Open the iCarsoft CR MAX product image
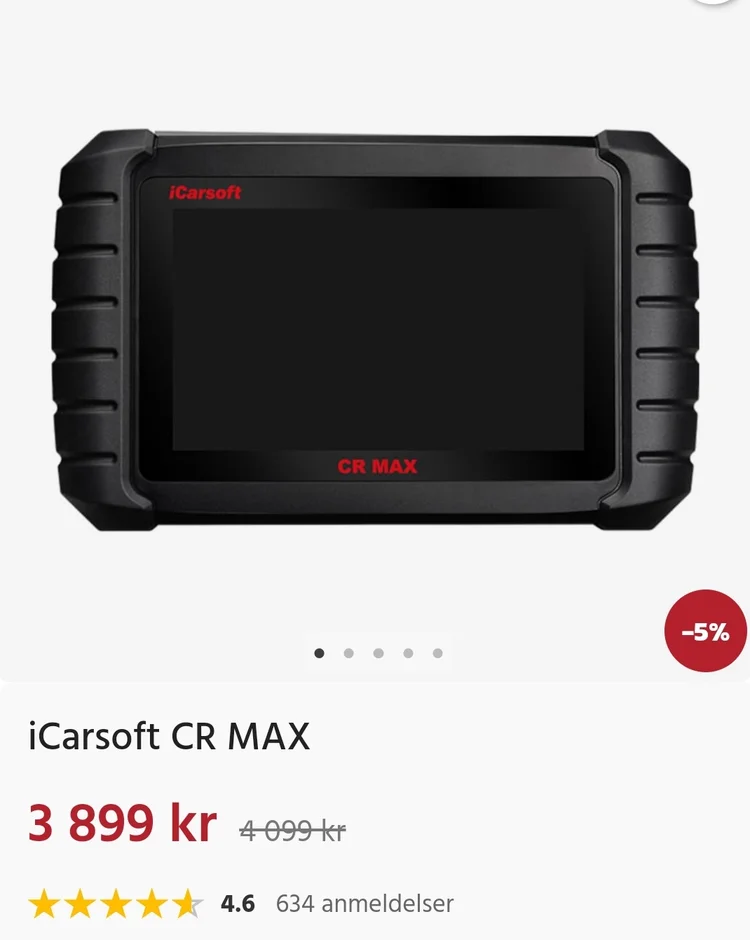This screenshot has width=750, height=940. (375, 330)
